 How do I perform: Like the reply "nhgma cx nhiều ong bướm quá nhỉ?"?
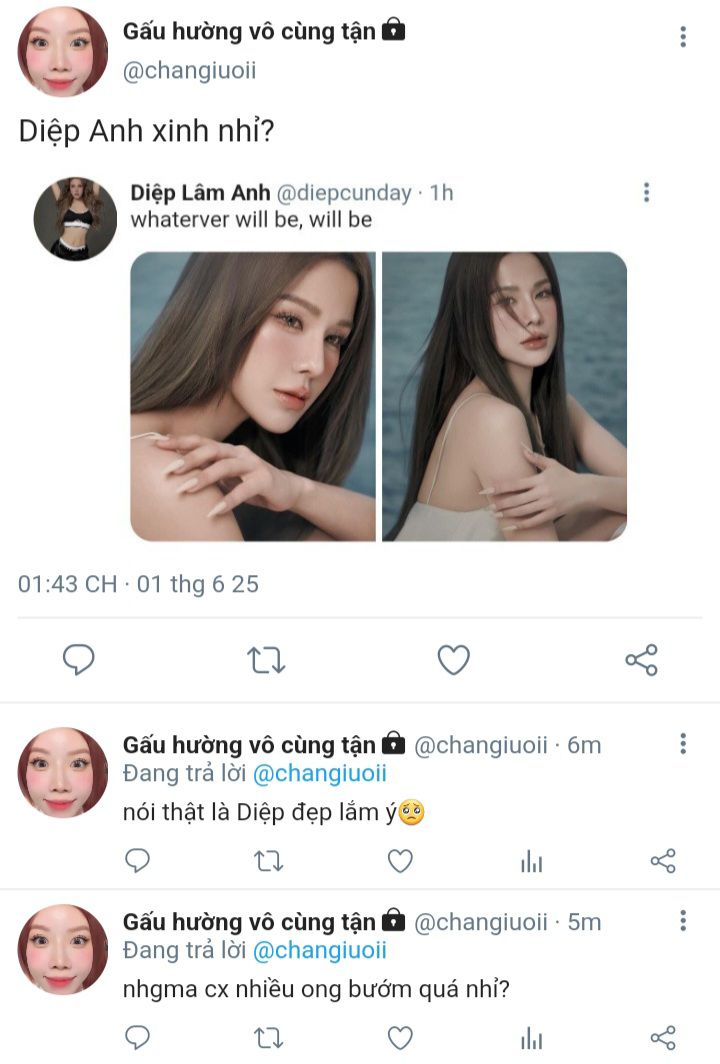click(400, 1038)
